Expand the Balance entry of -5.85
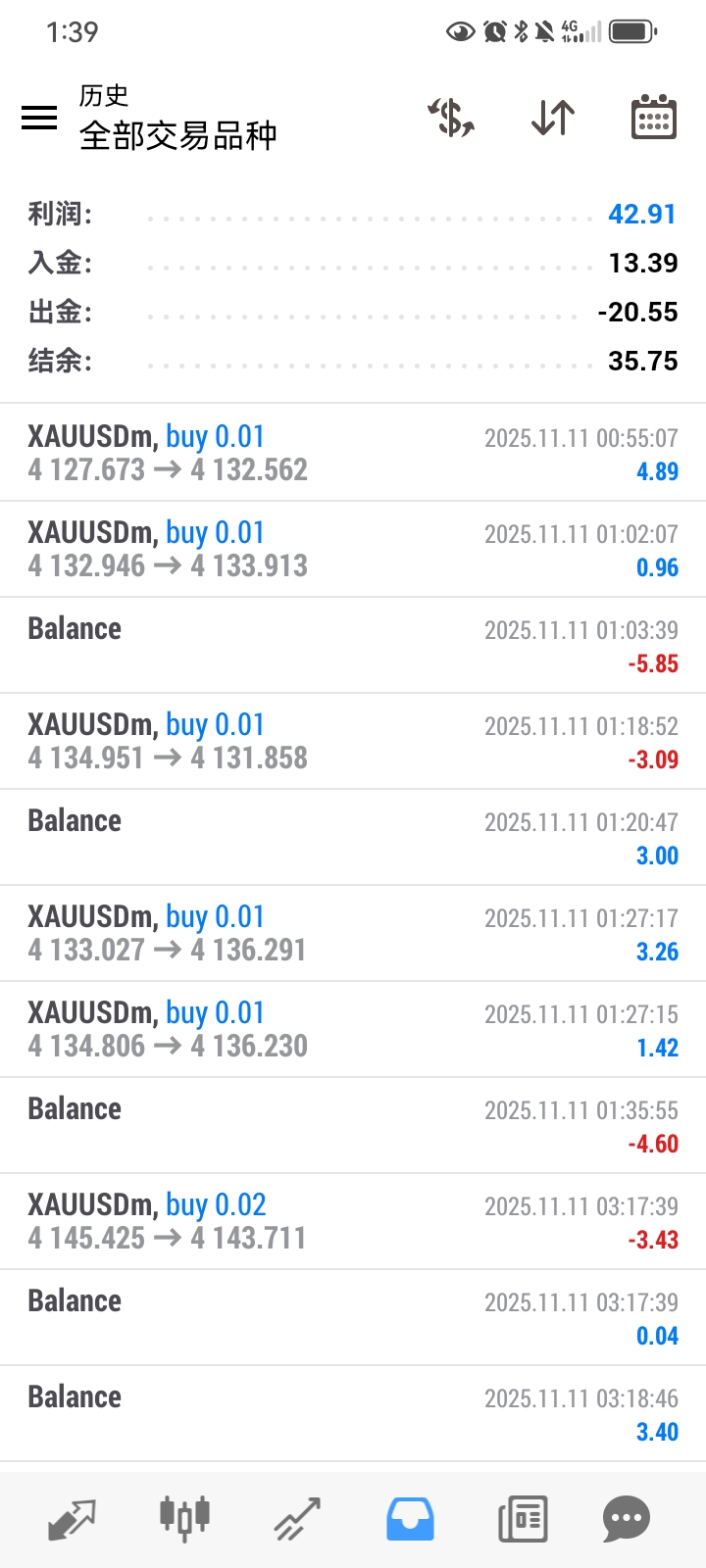The image size is (706, 1568). [x=353, y=645]
